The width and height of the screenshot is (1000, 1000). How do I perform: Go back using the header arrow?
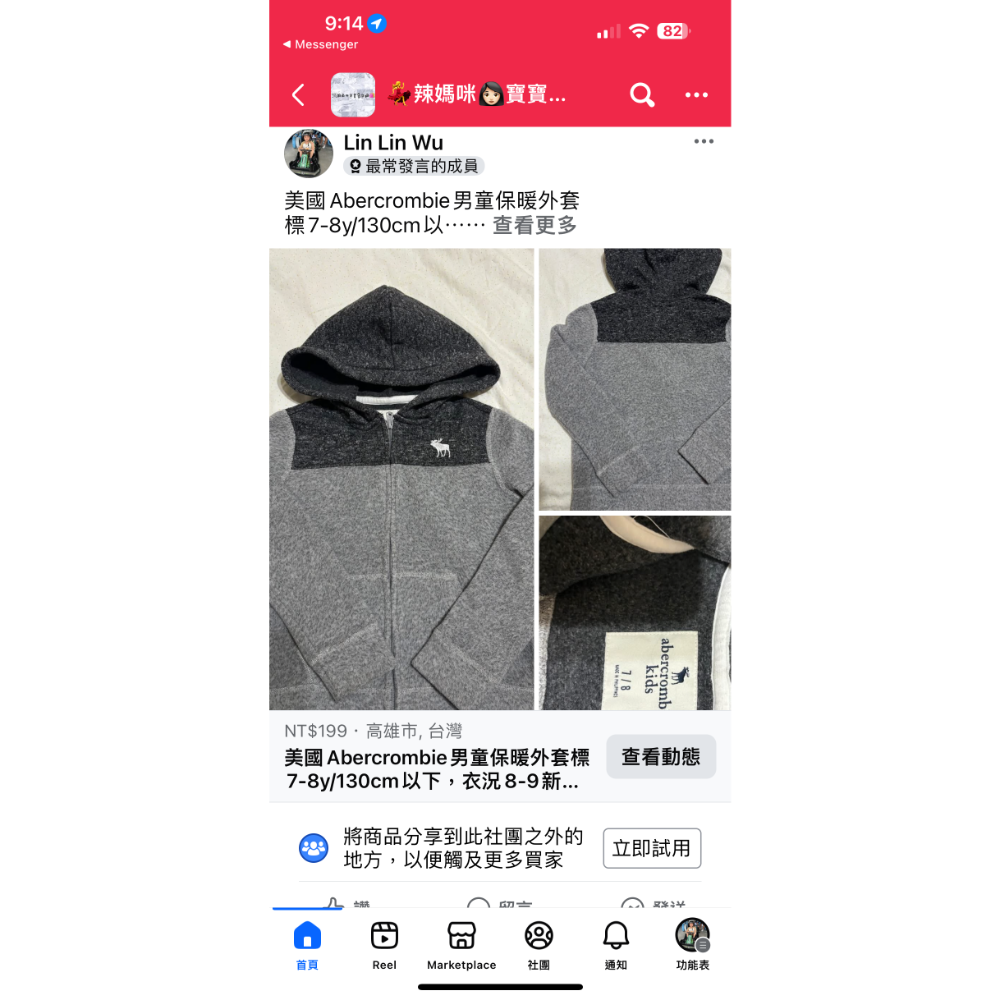(x=298, y=95)
